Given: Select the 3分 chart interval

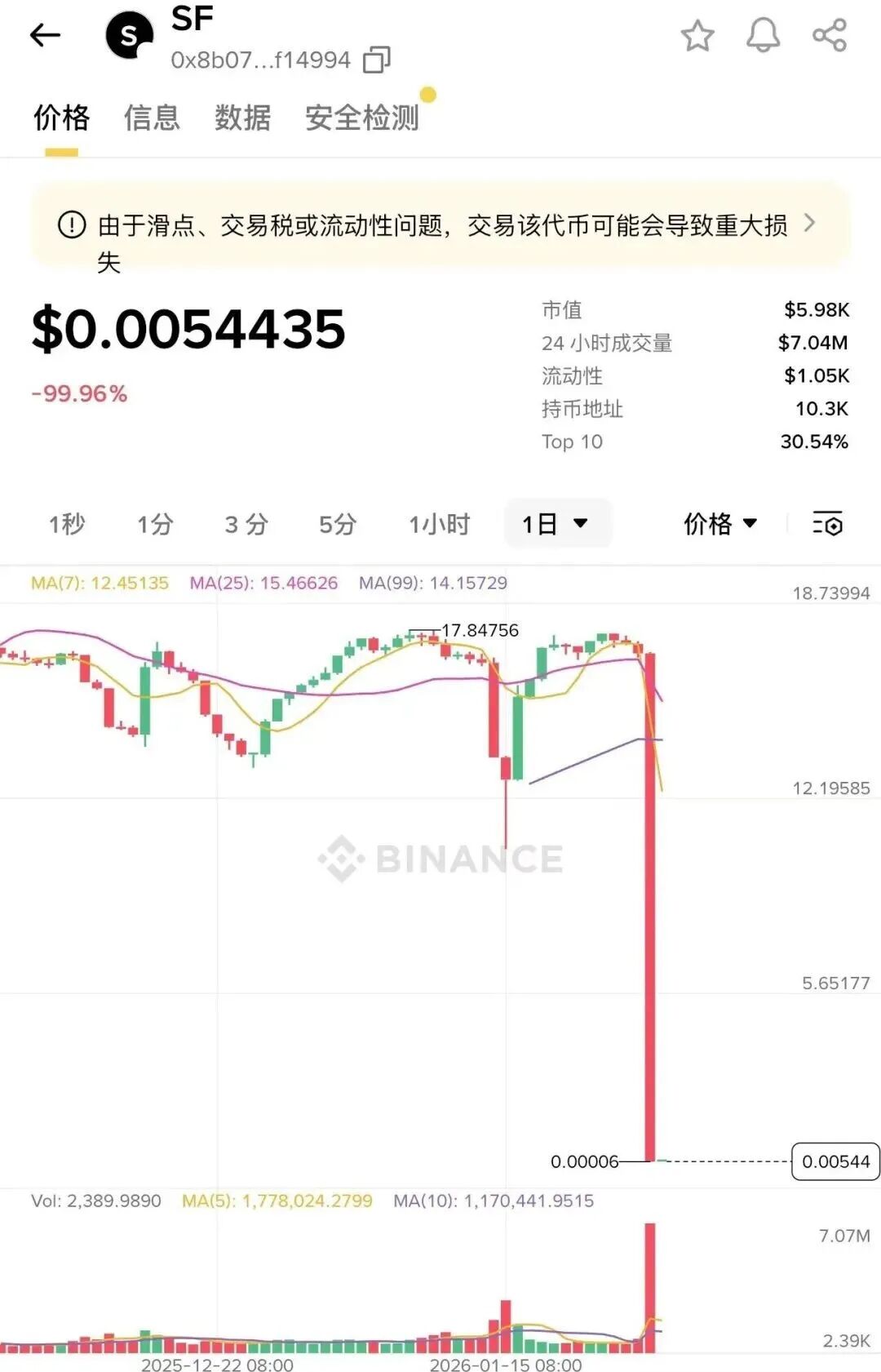Looking at the screenshot, I should [246, 524].
